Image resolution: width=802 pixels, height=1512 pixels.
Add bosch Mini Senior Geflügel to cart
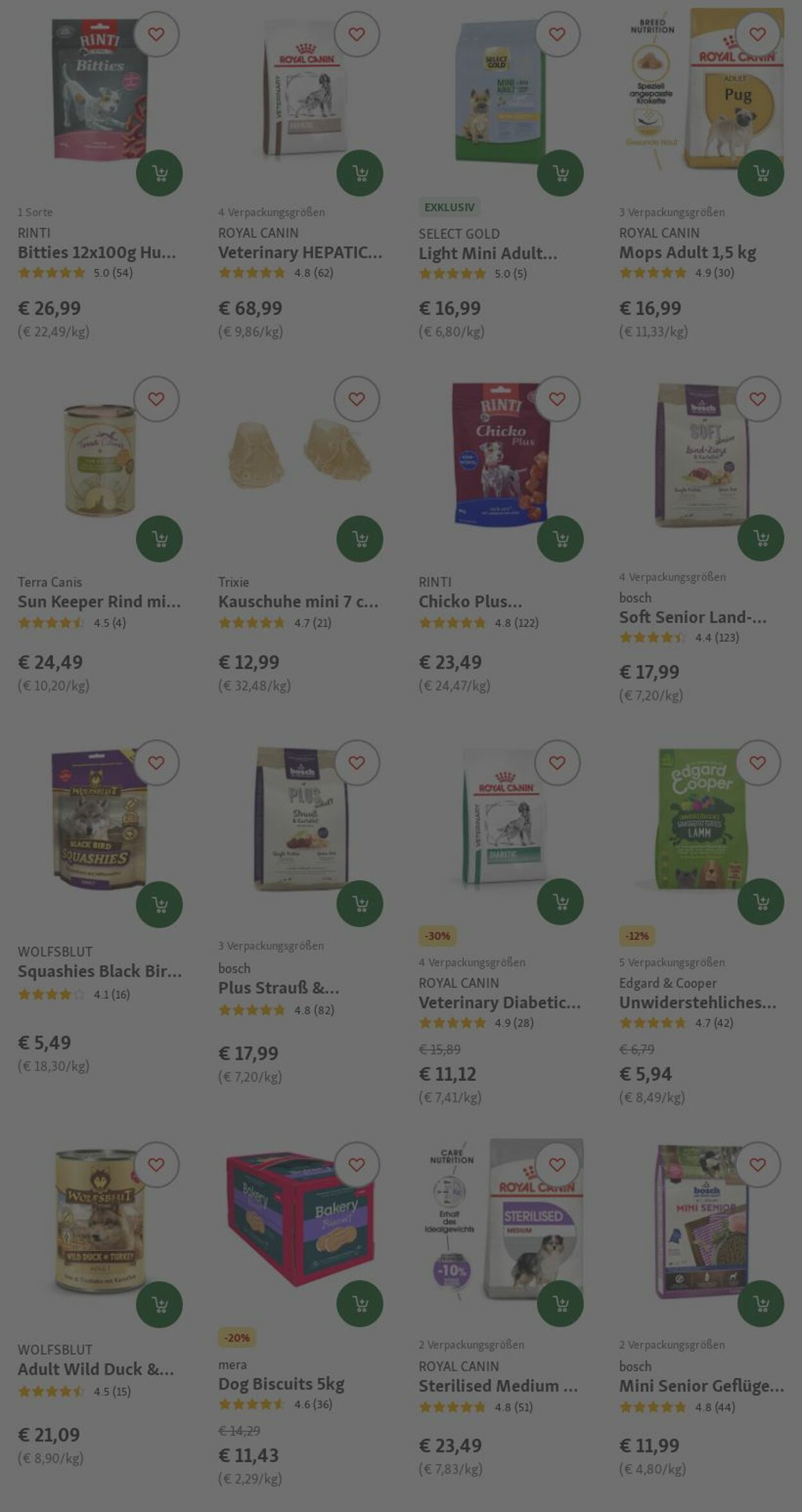[x=760, y=1304]
